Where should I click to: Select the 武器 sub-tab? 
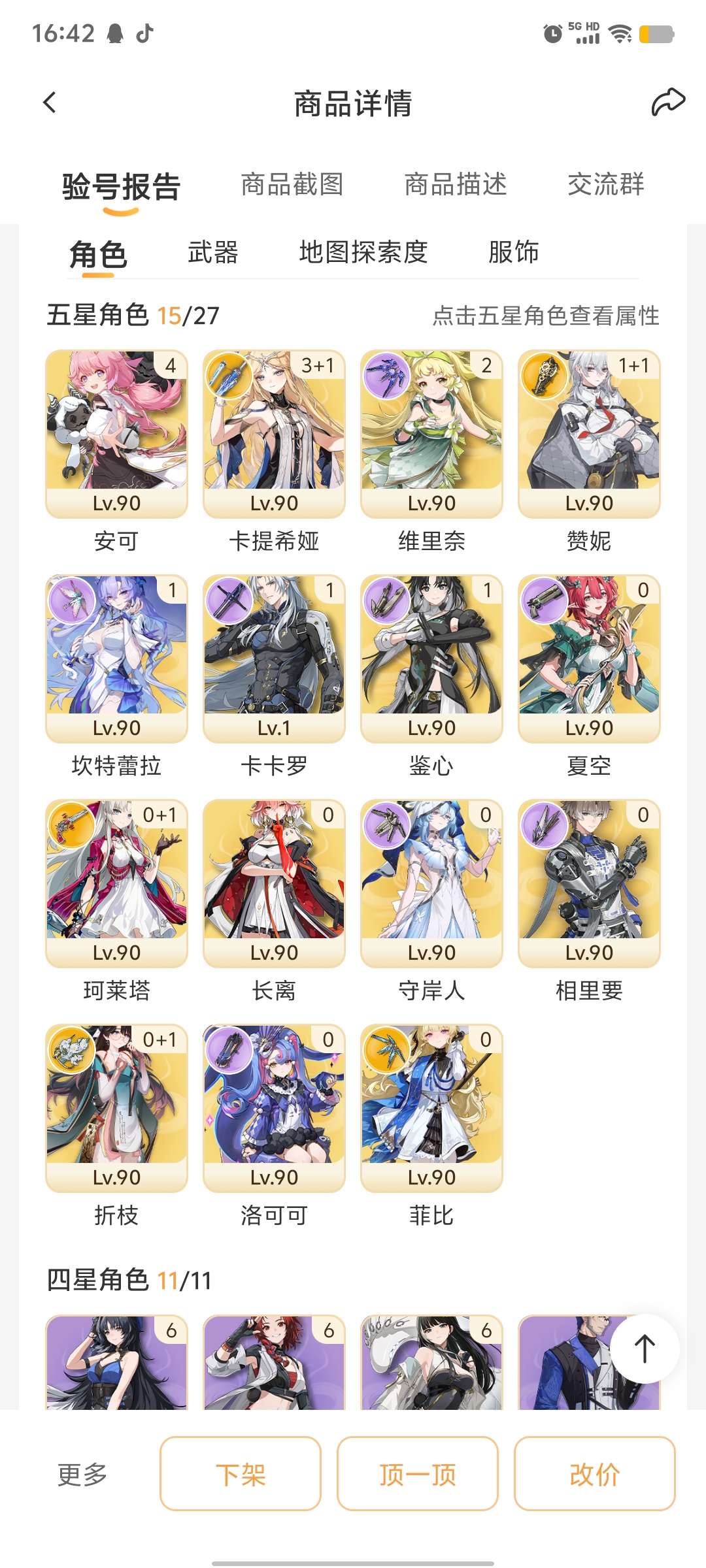point(213,252)
